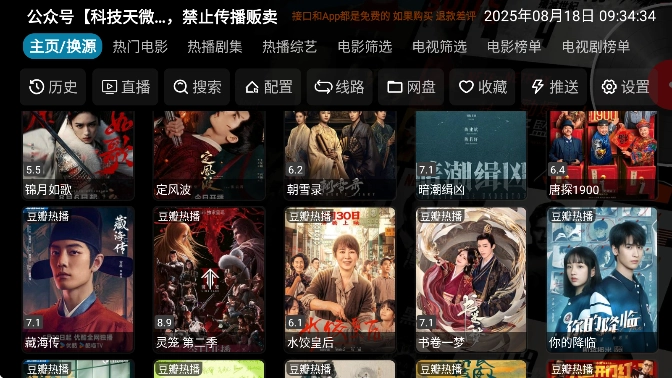Choose the 水饺皇后 movie card
The width and height of the screenshot is (672, 378).
340,280
